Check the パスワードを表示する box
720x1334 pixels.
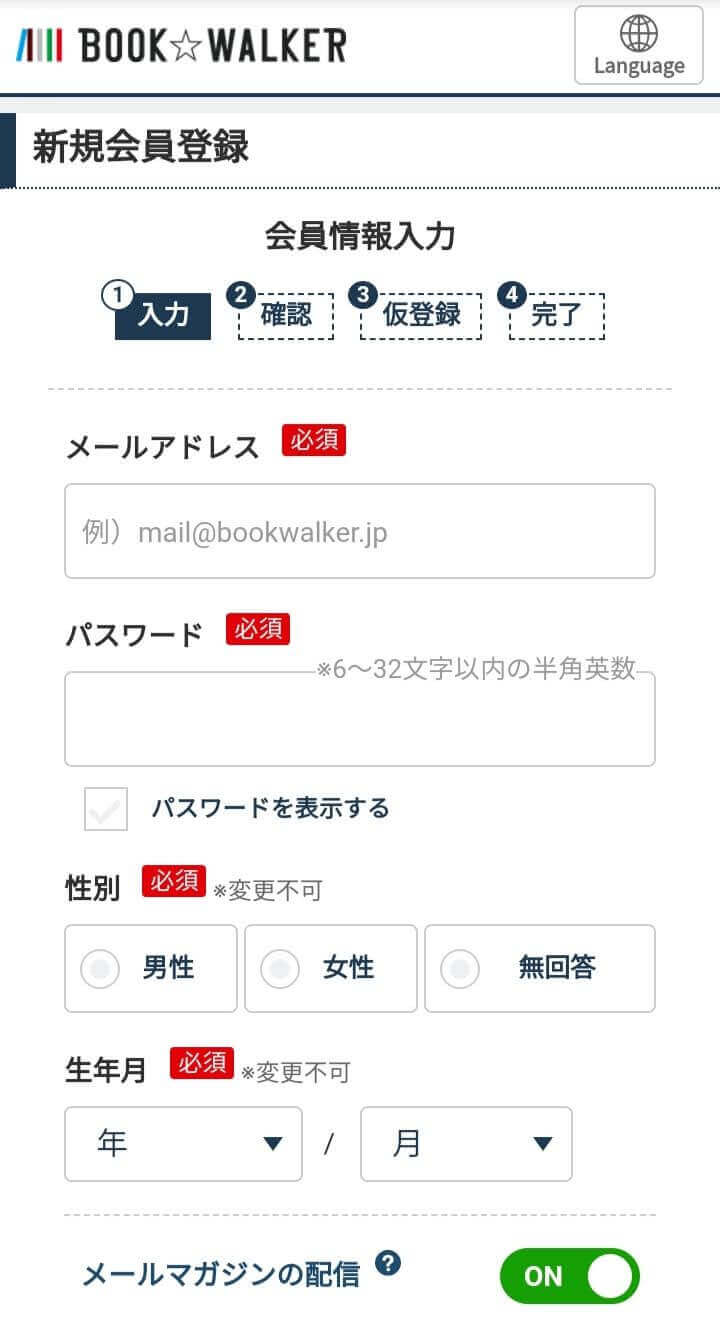pos(106,809)
